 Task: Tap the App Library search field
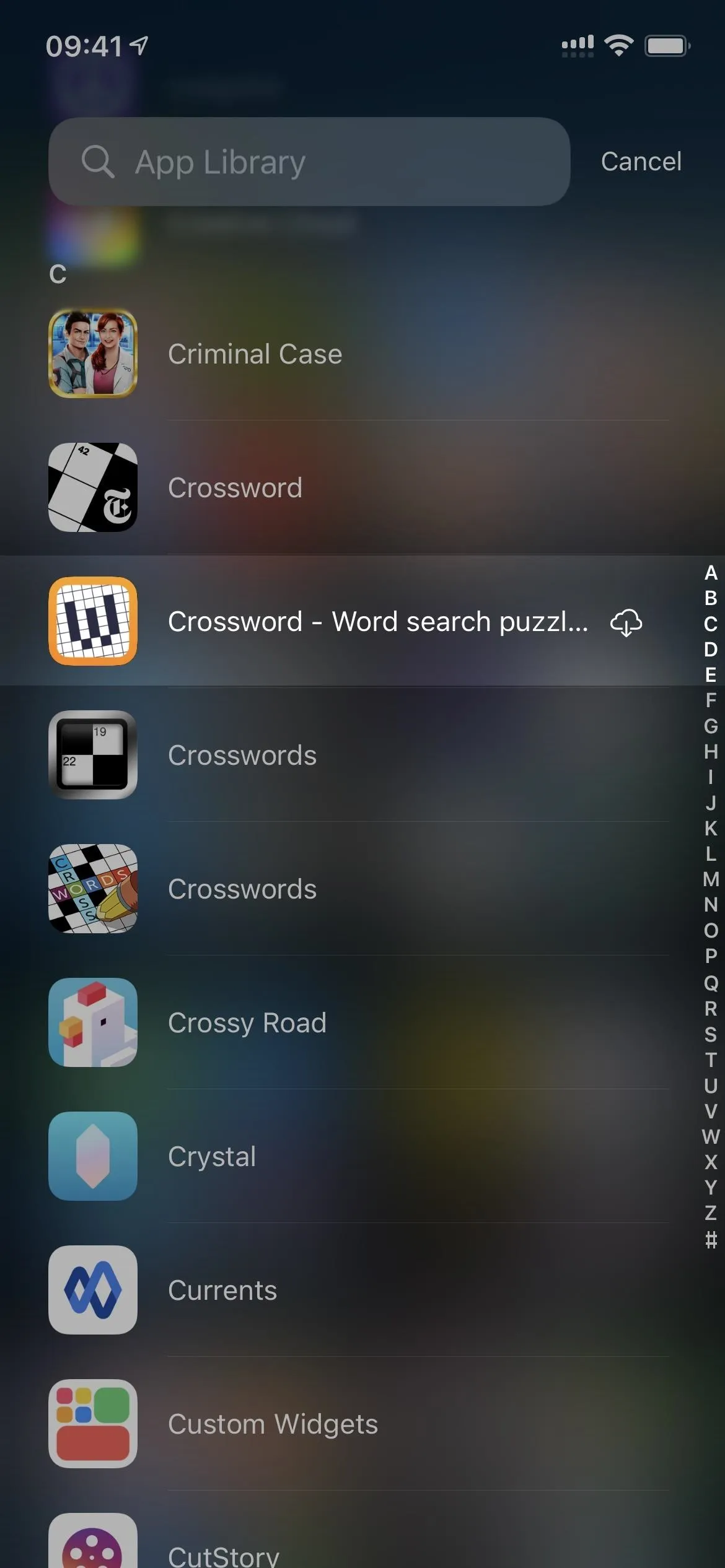coord(309,162)
